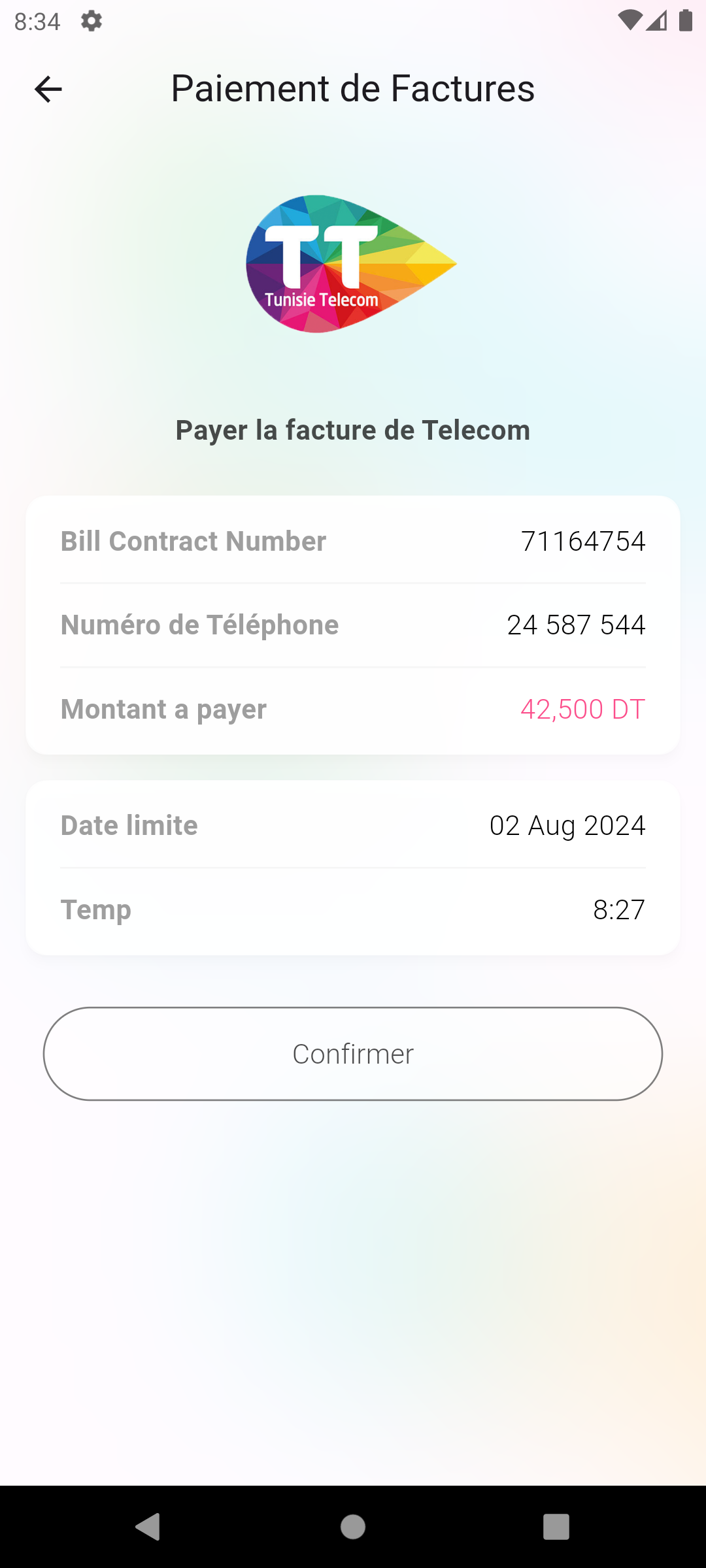706x1568 pixels.
Task: Select the Montant a payer label
Action: [163, 709]
